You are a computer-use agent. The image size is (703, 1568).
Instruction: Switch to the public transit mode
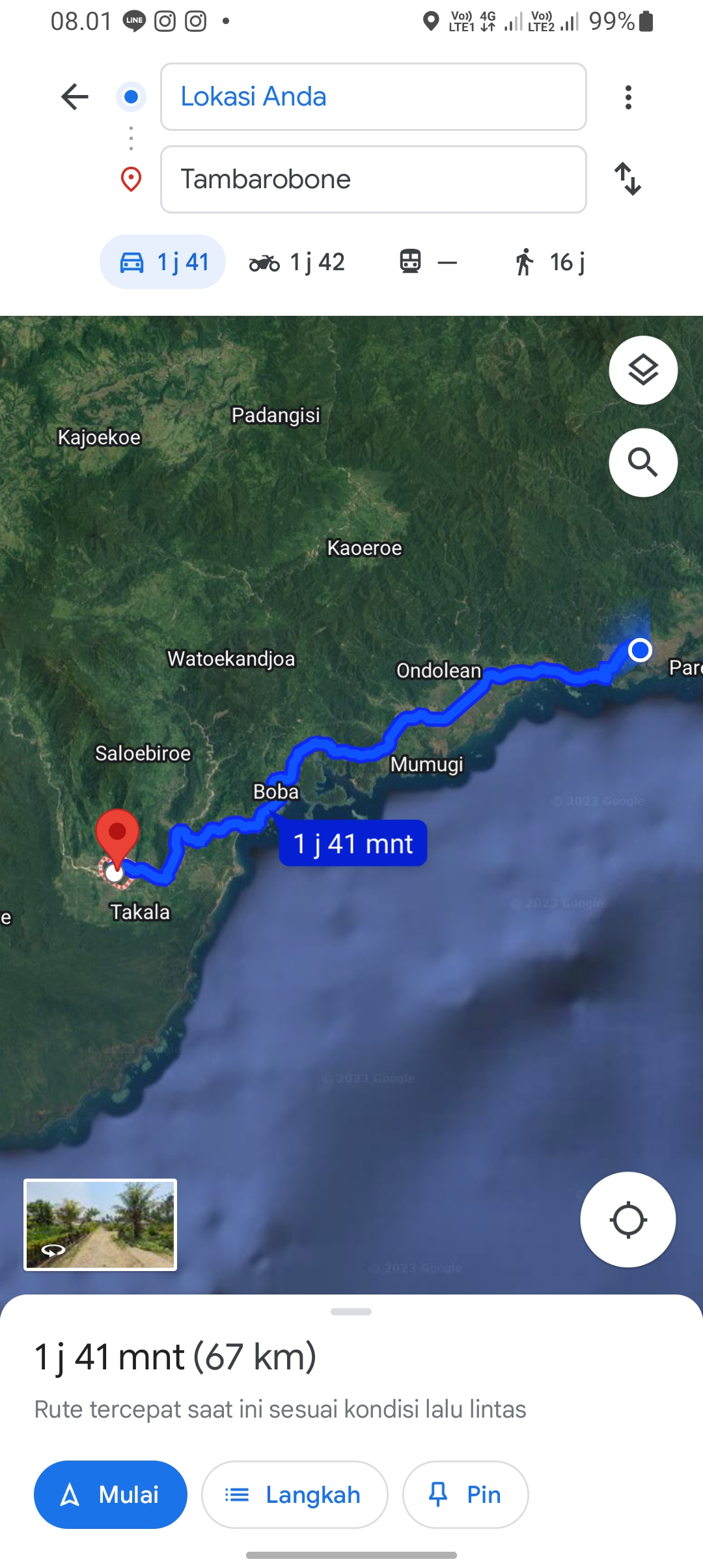pyautogui.click(x=428, y=262)
